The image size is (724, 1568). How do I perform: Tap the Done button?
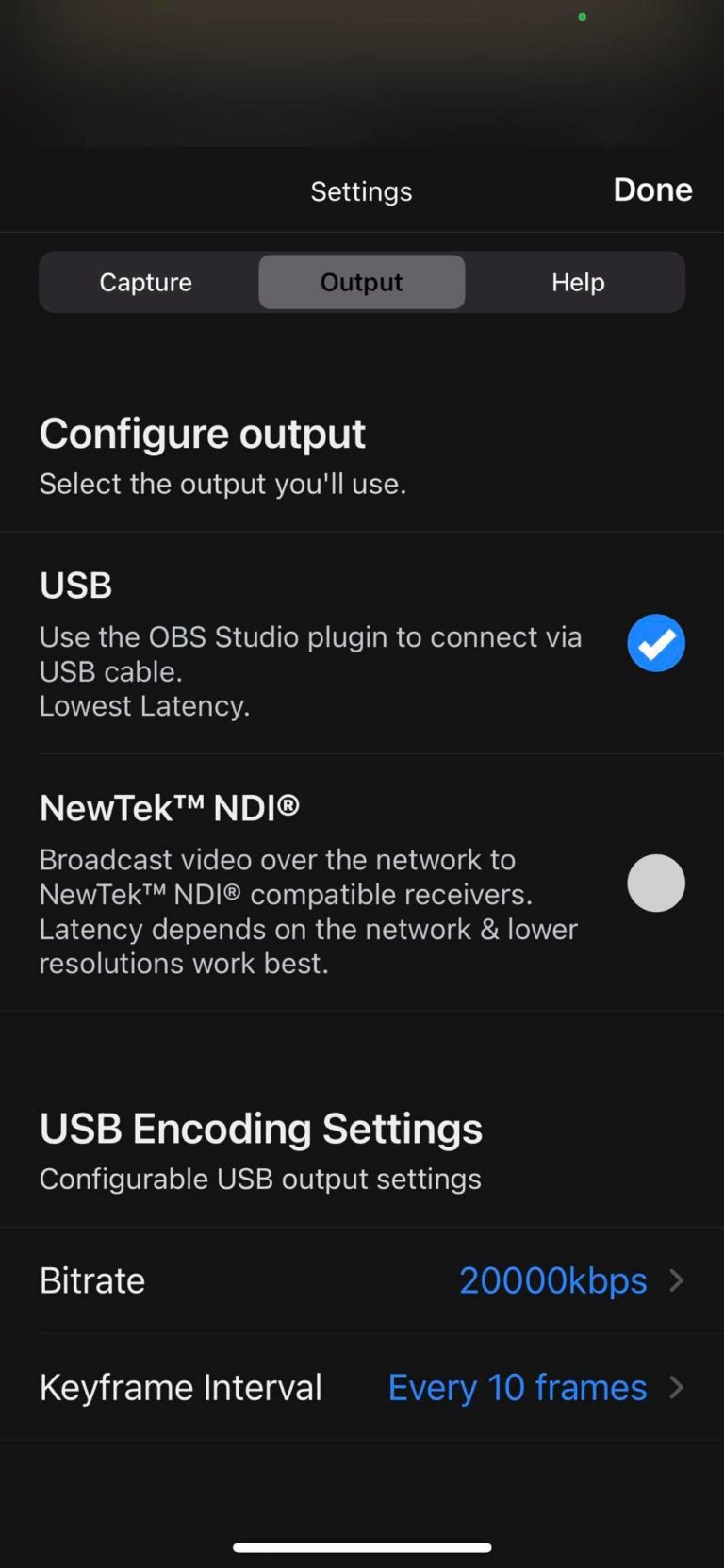point(652,189)
